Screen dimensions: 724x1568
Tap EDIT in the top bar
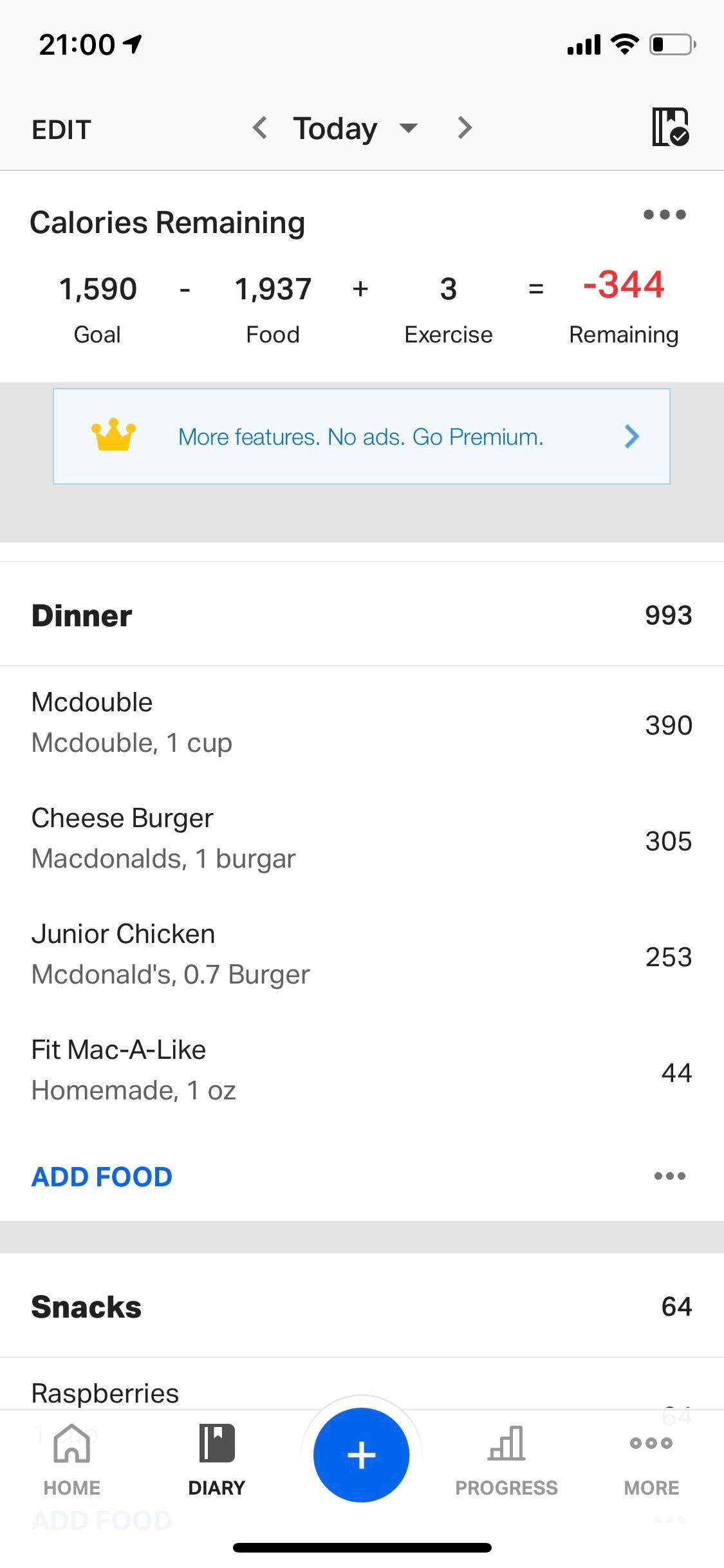click(61, 129)
